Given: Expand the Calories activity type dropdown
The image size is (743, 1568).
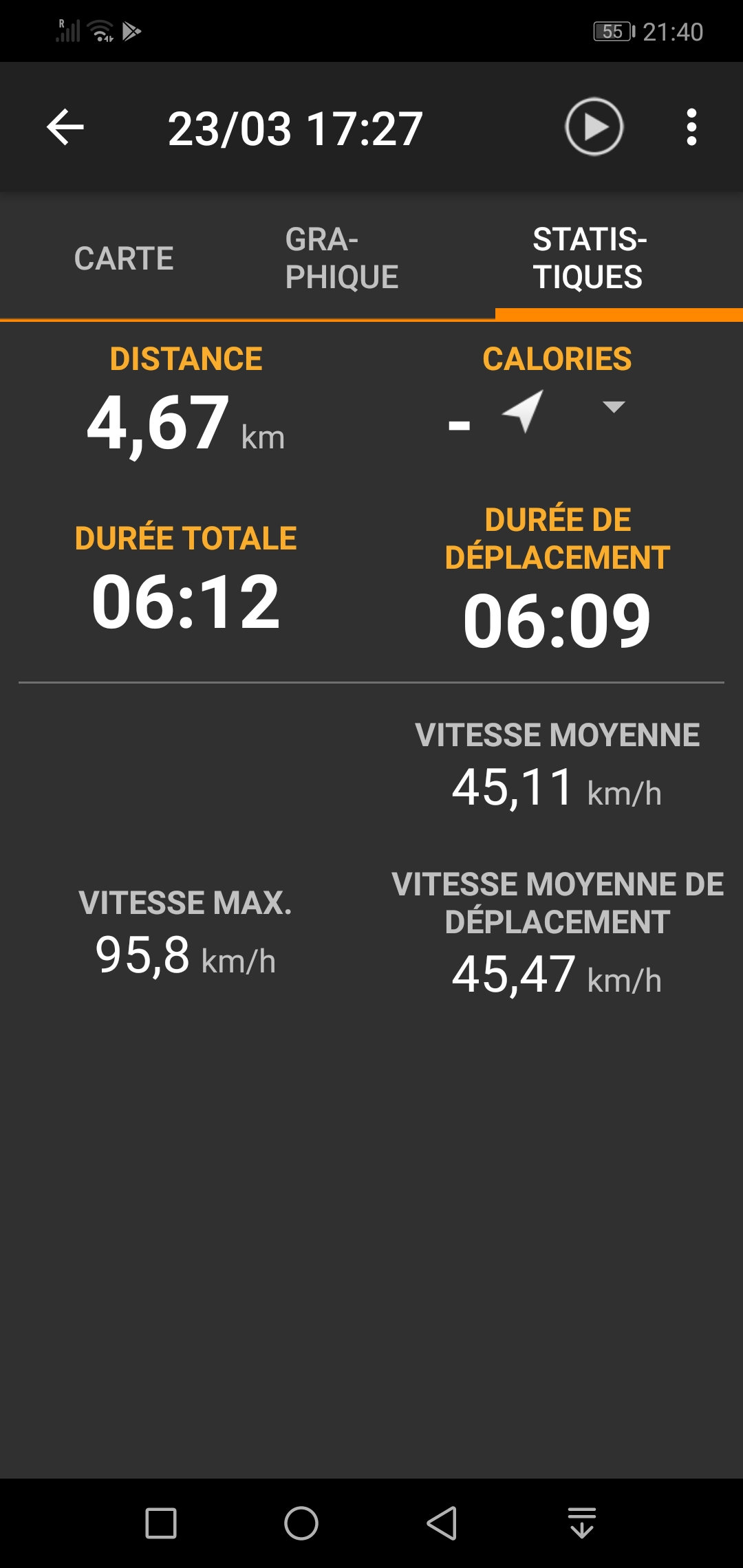Looking at the screenshot, I should click(x=613, y=407).
